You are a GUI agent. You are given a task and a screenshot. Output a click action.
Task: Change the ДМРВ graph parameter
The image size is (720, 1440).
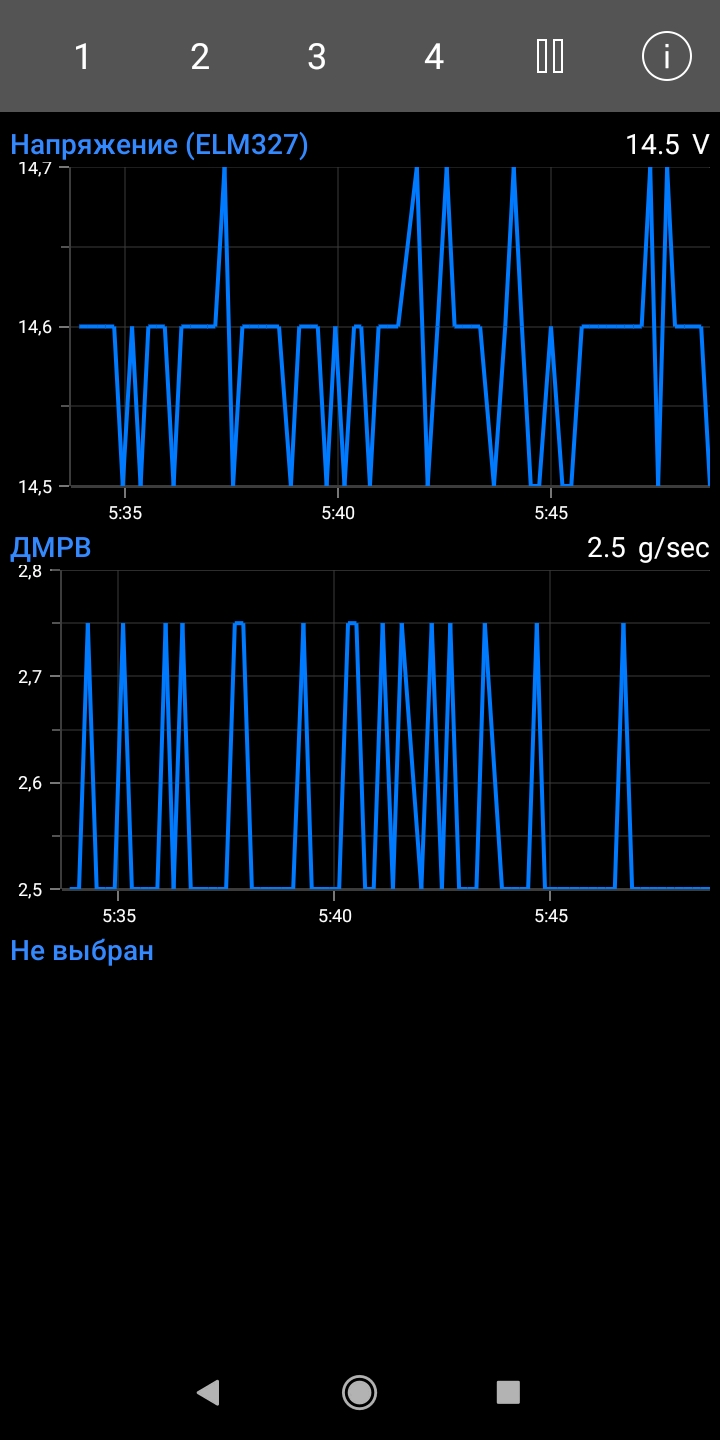(x=51, y=548)
